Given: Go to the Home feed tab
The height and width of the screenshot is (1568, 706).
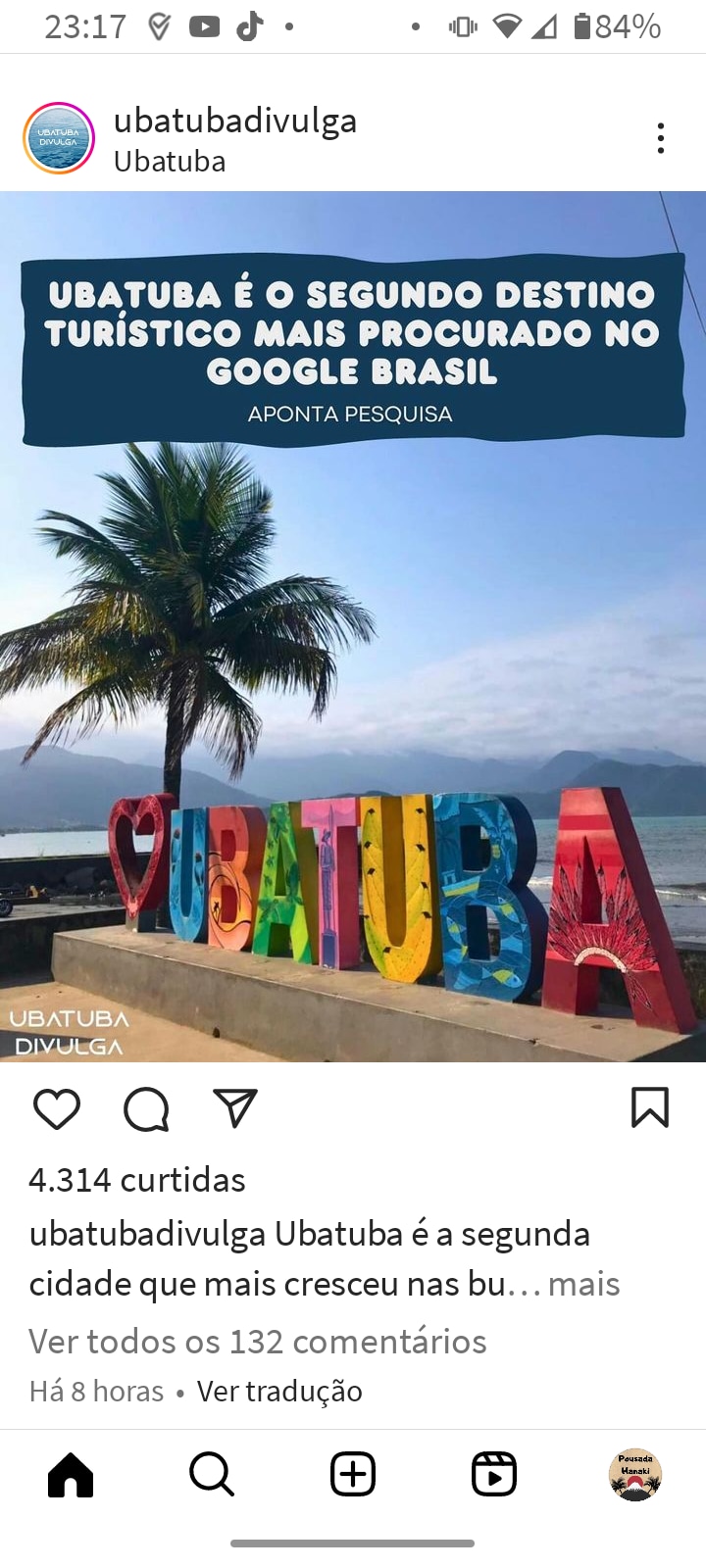Looking at the screenshot, I should click(71, 1474).
